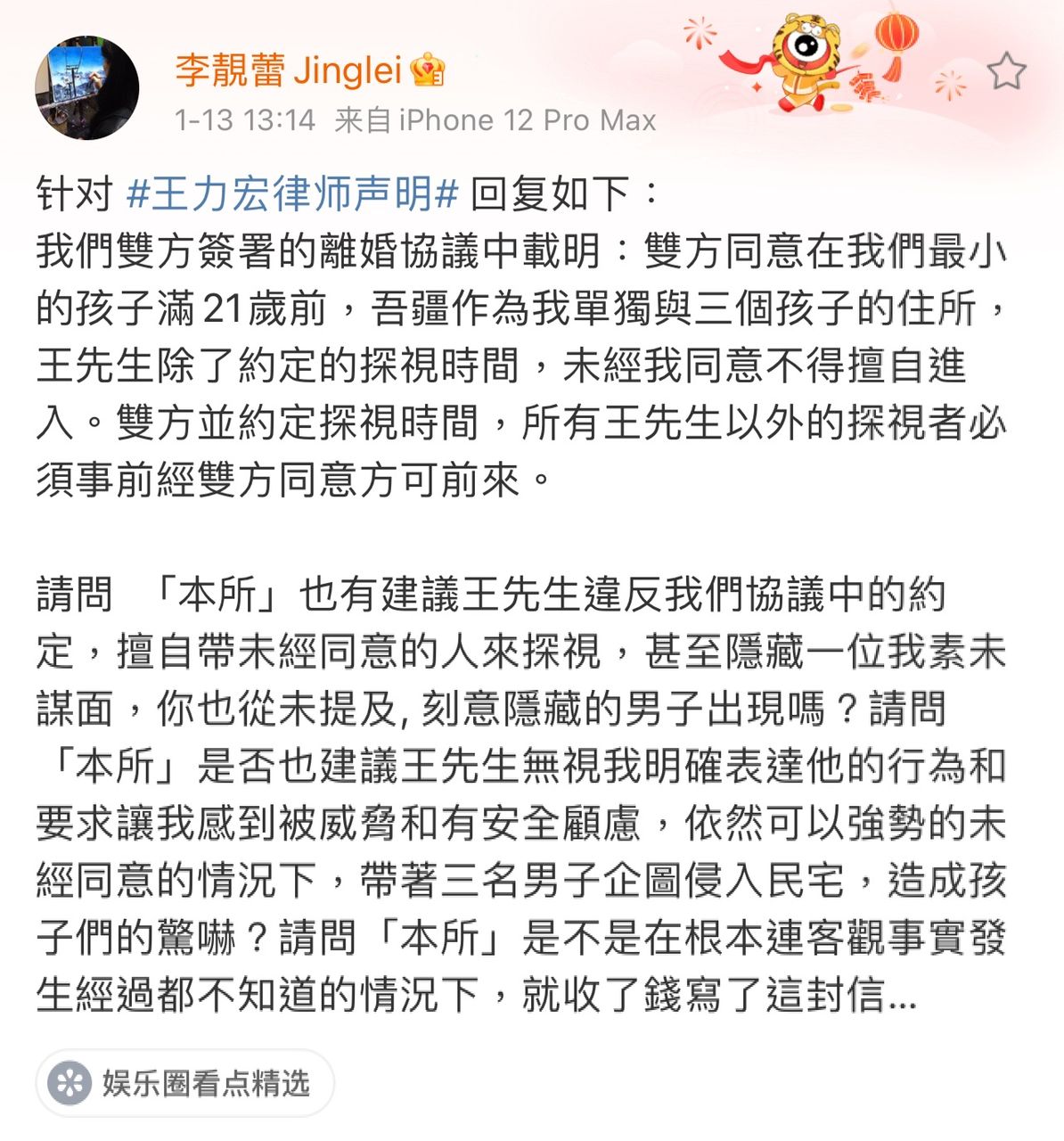
Task: Favorite this post with the star
Action: [x=1007, y=71]
